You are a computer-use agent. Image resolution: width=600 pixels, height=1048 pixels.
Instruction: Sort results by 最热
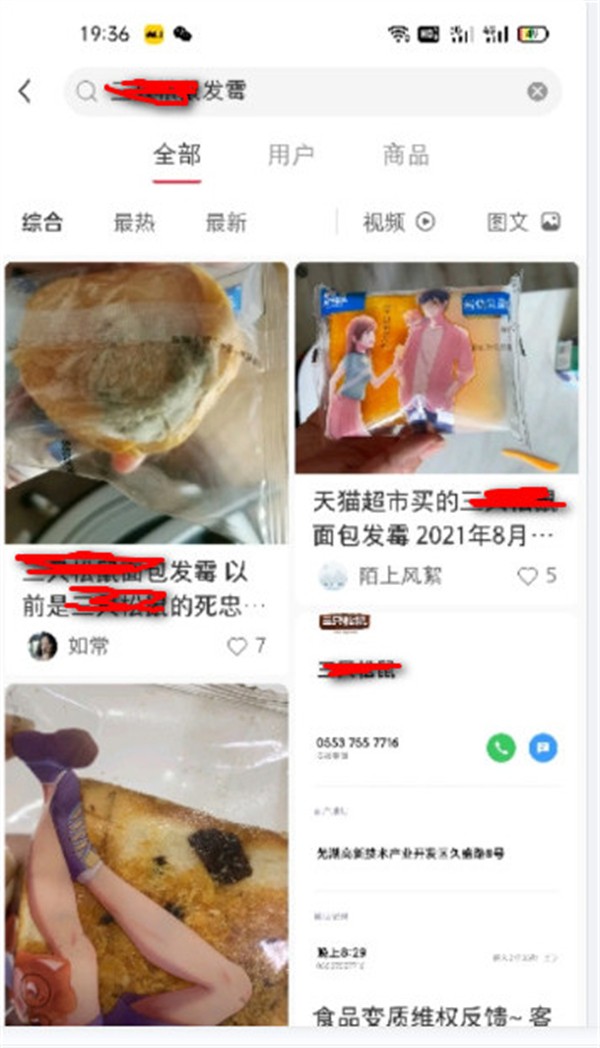(x=134, y=222)
